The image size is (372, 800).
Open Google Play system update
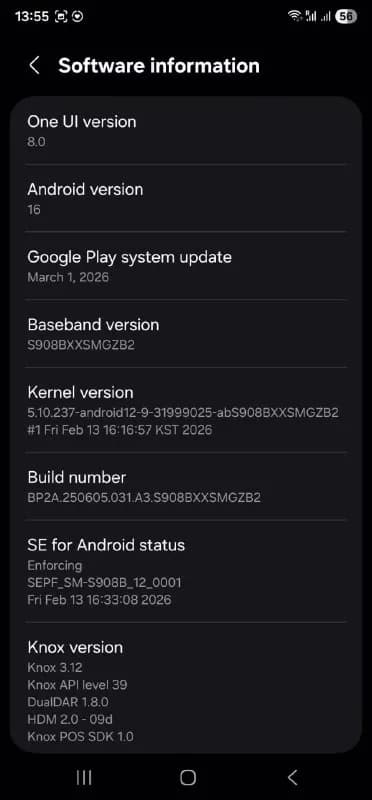coord(186,265)
